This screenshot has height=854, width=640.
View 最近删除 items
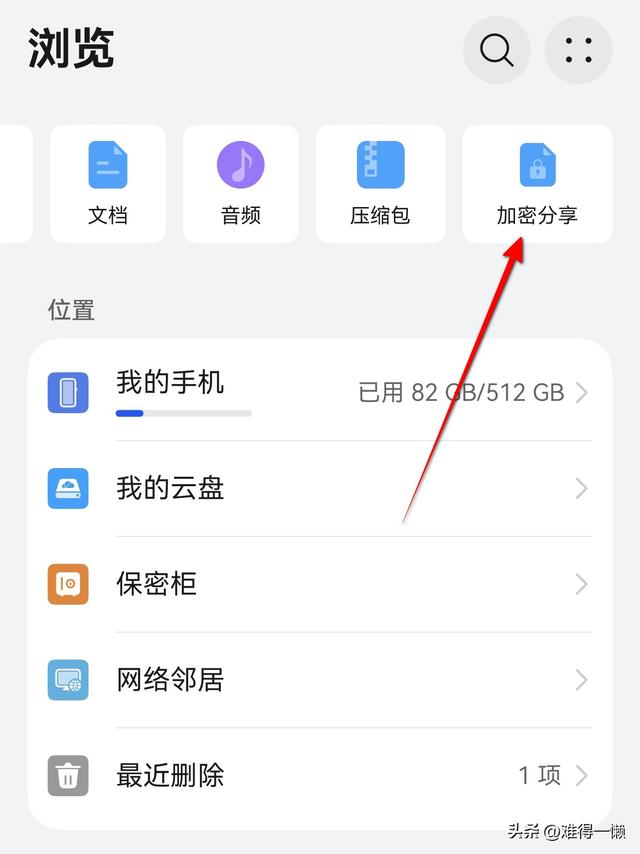click(320, 775)
